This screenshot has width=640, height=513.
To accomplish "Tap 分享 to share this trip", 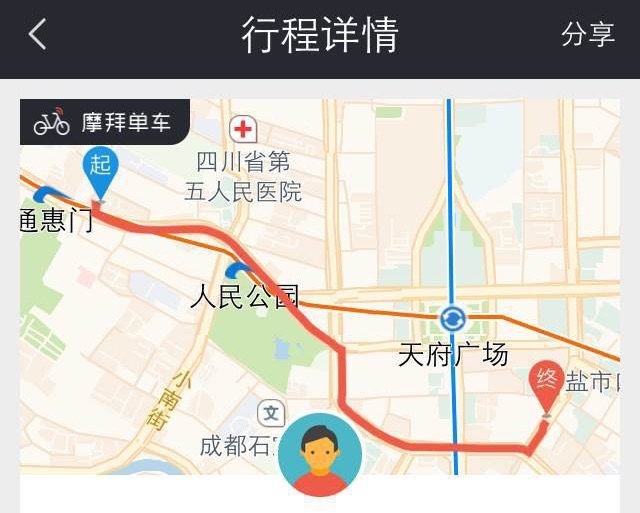I will pos(587,35).
